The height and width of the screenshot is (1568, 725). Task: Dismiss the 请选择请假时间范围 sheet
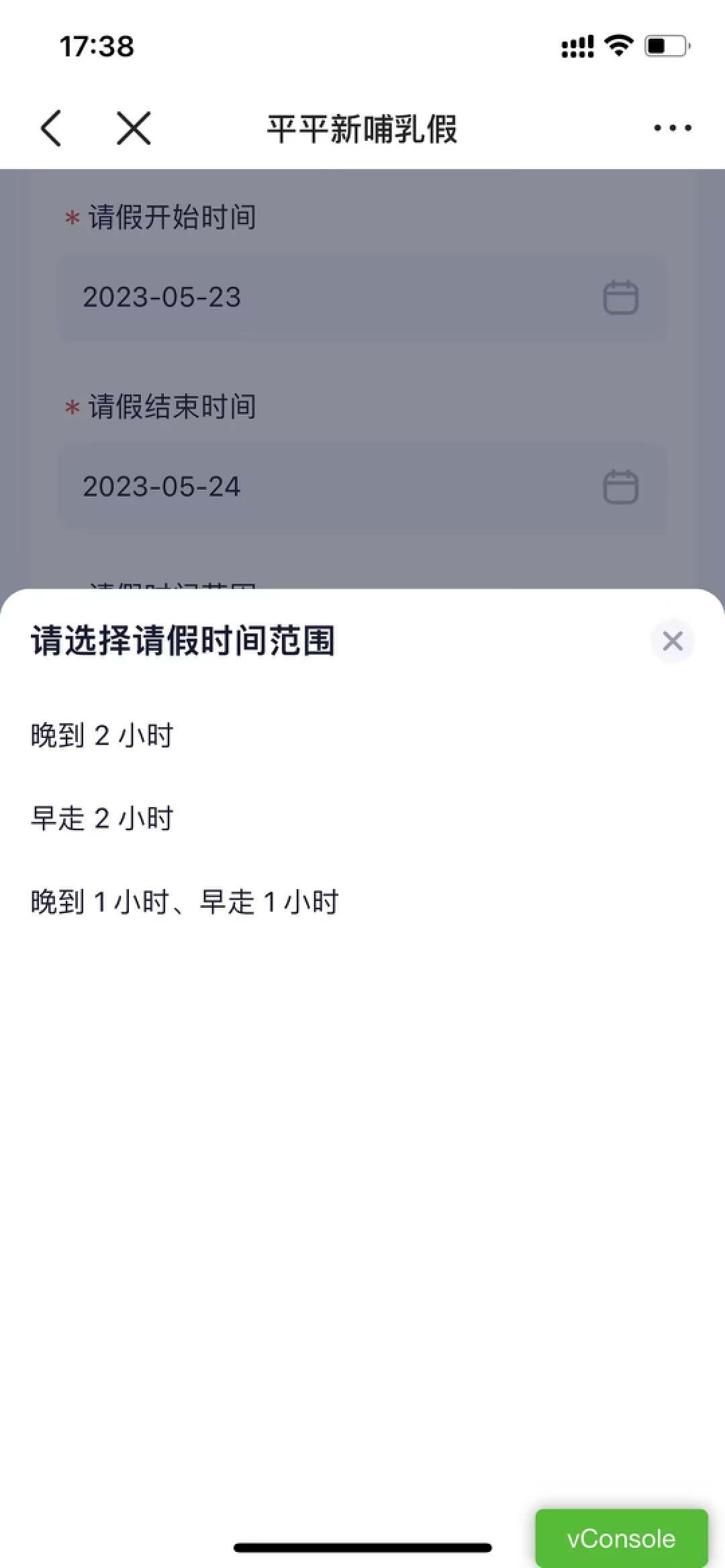pyautogui.click(x=672, y=641)
